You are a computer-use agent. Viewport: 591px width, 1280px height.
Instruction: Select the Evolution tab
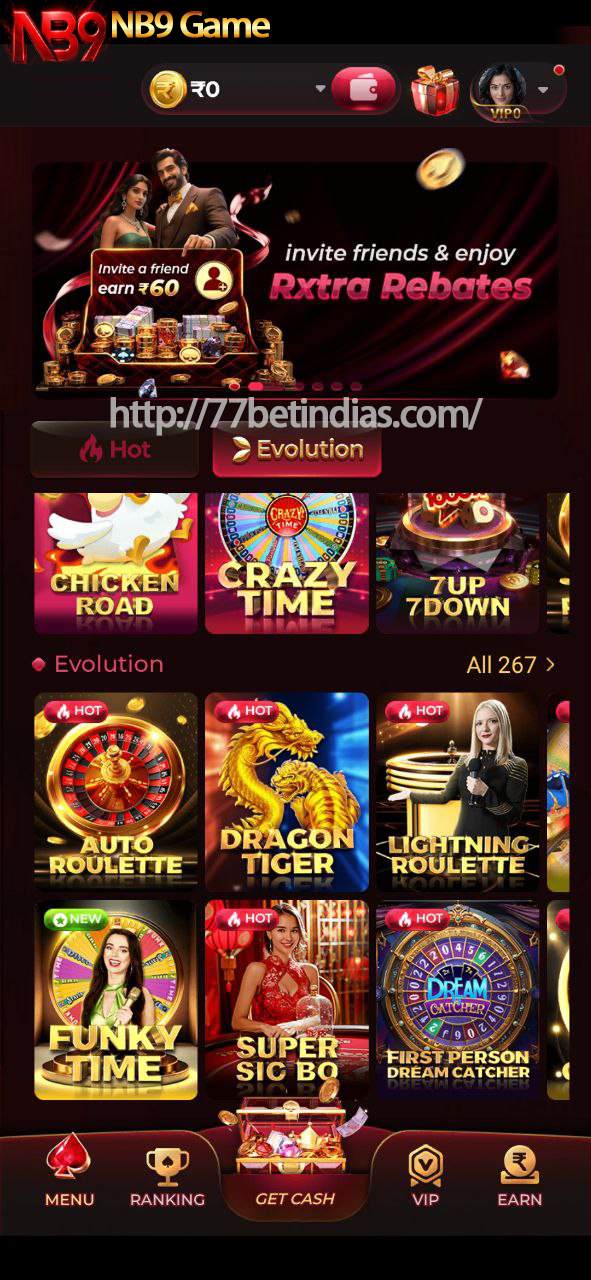click(x=297, y=450)
